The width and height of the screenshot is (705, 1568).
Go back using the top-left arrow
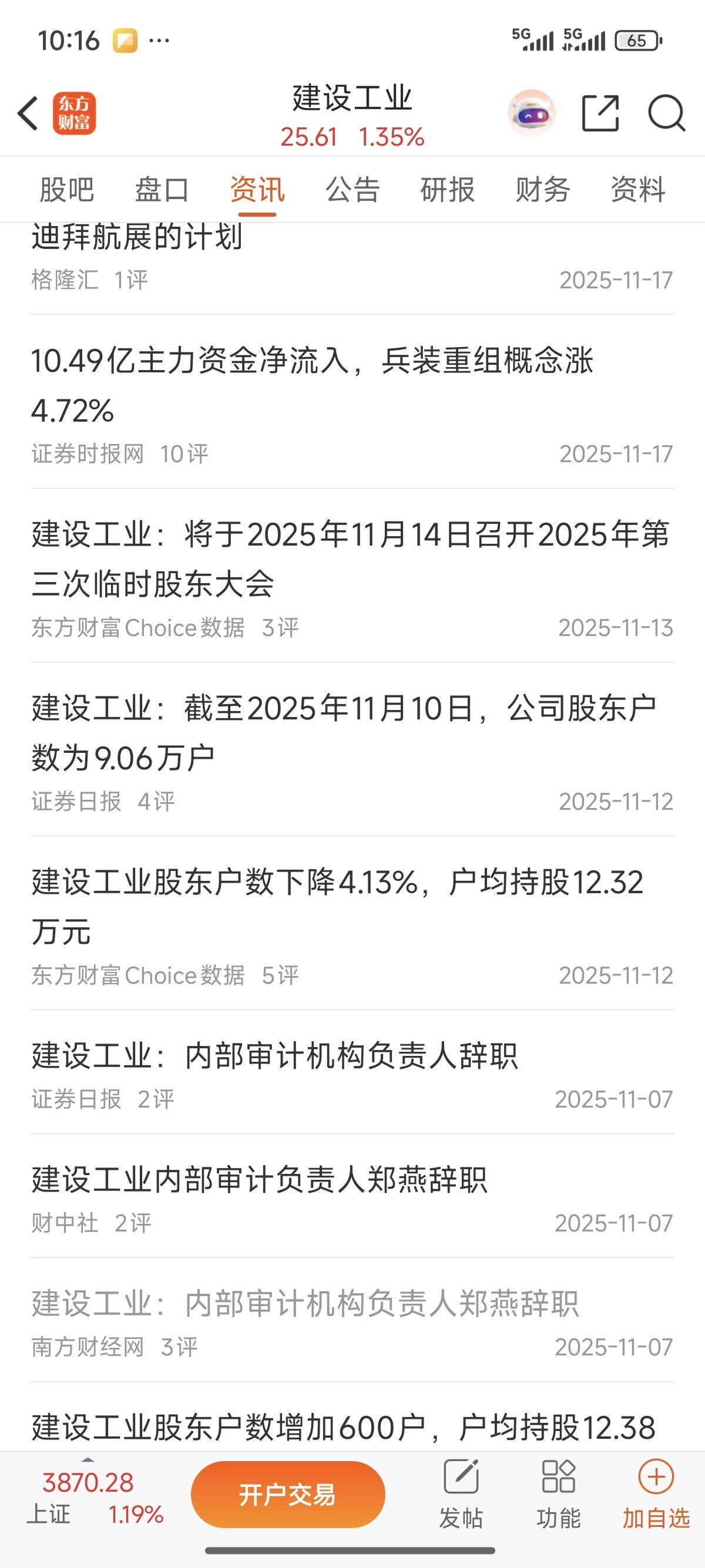coord(28,113)
